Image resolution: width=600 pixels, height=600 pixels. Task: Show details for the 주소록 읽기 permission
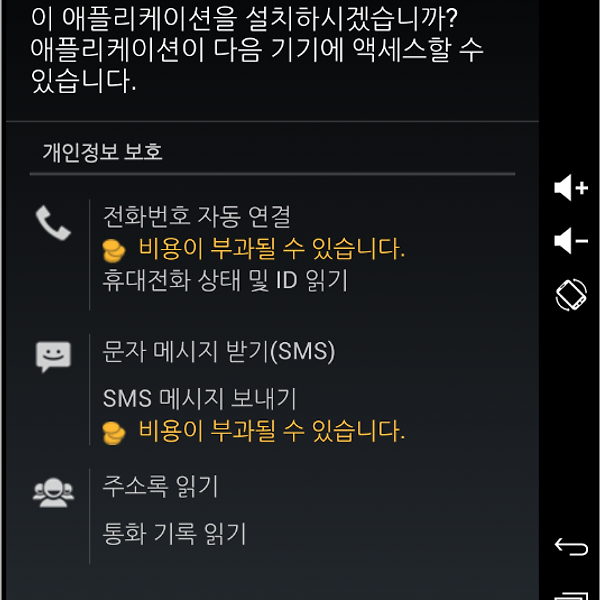(161, 487)
